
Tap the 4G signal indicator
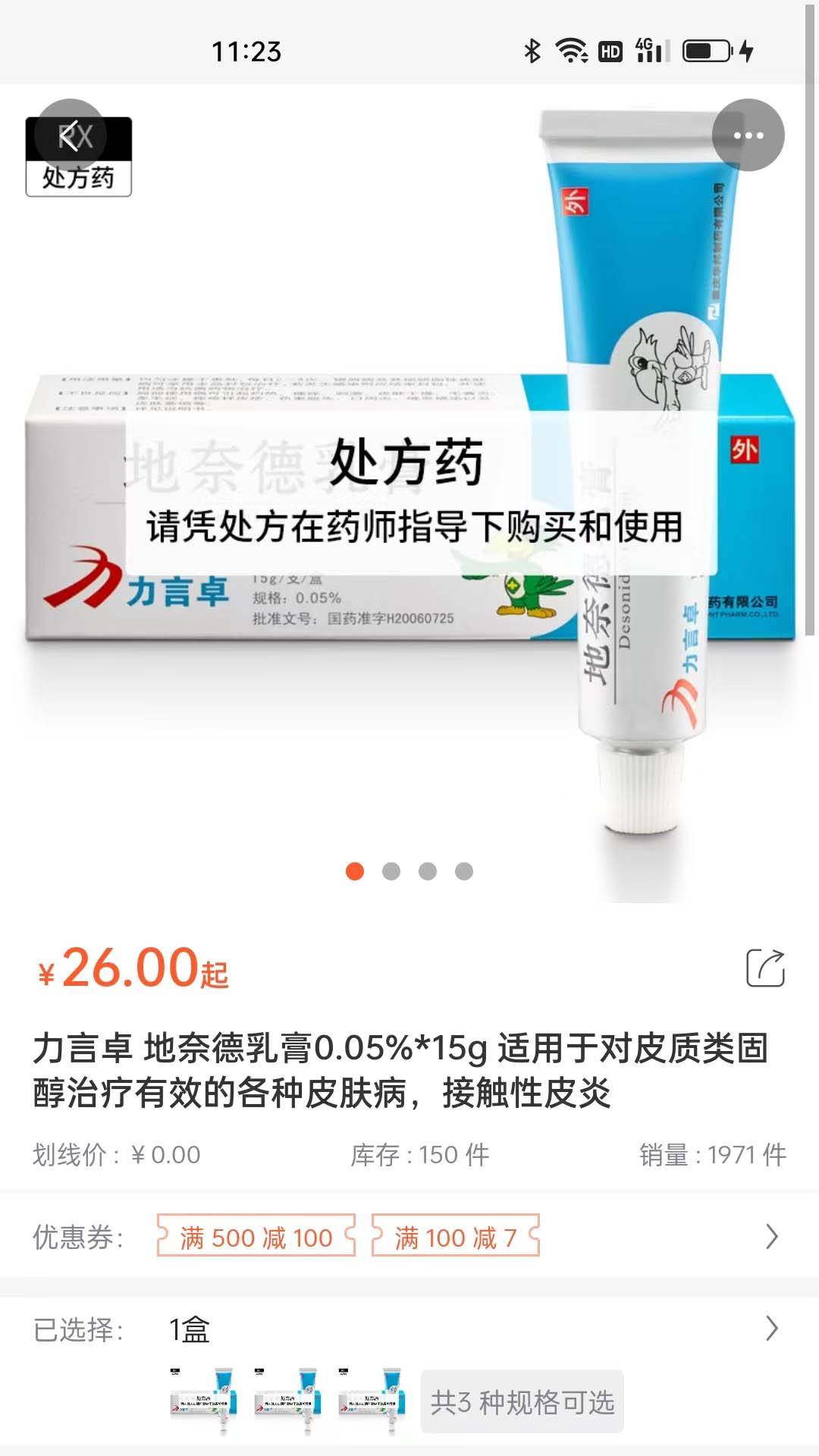[654, 52]
